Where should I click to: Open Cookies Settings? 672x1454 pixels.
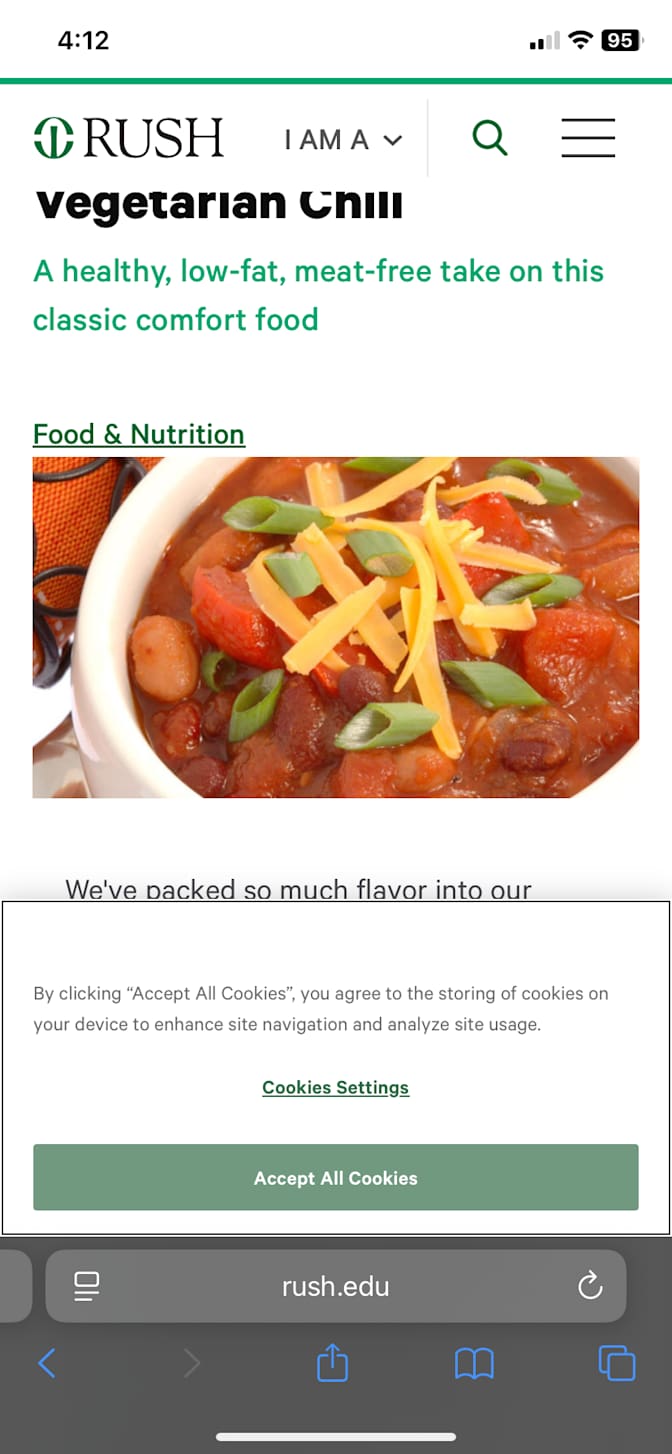pos(335,1087)
